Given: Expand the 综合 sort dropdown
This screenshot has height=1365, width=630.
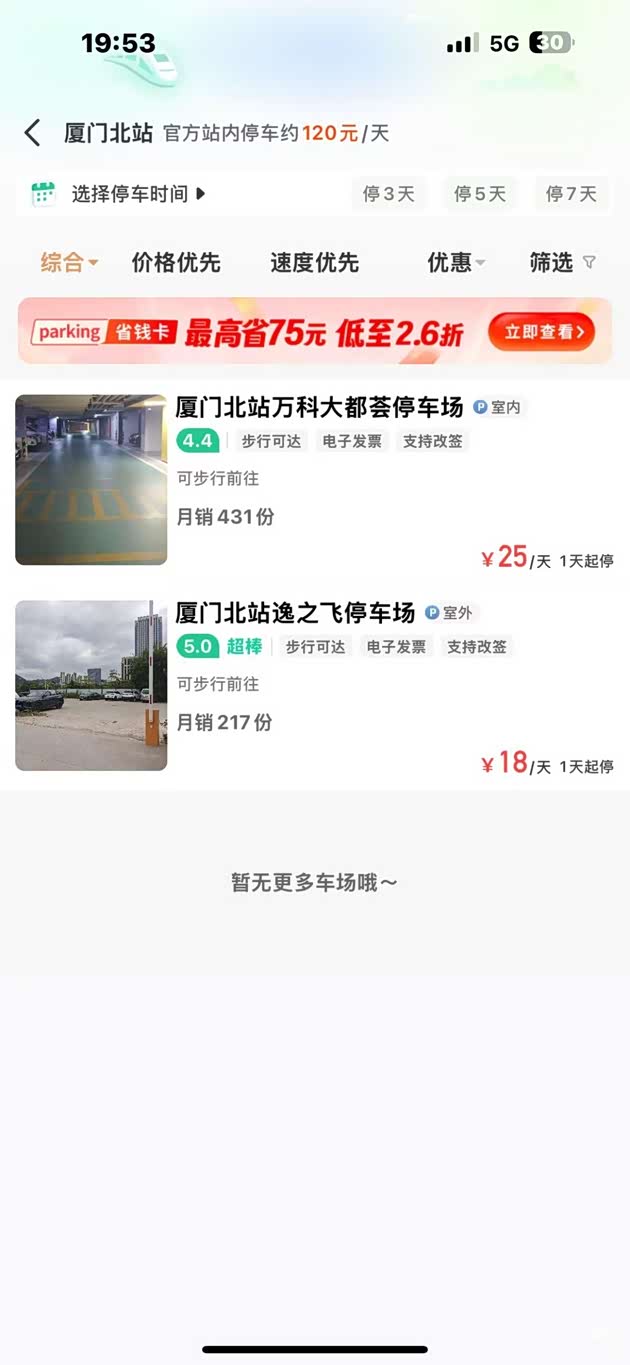Looking at the screenshot, I should click(x=69, y=263).
